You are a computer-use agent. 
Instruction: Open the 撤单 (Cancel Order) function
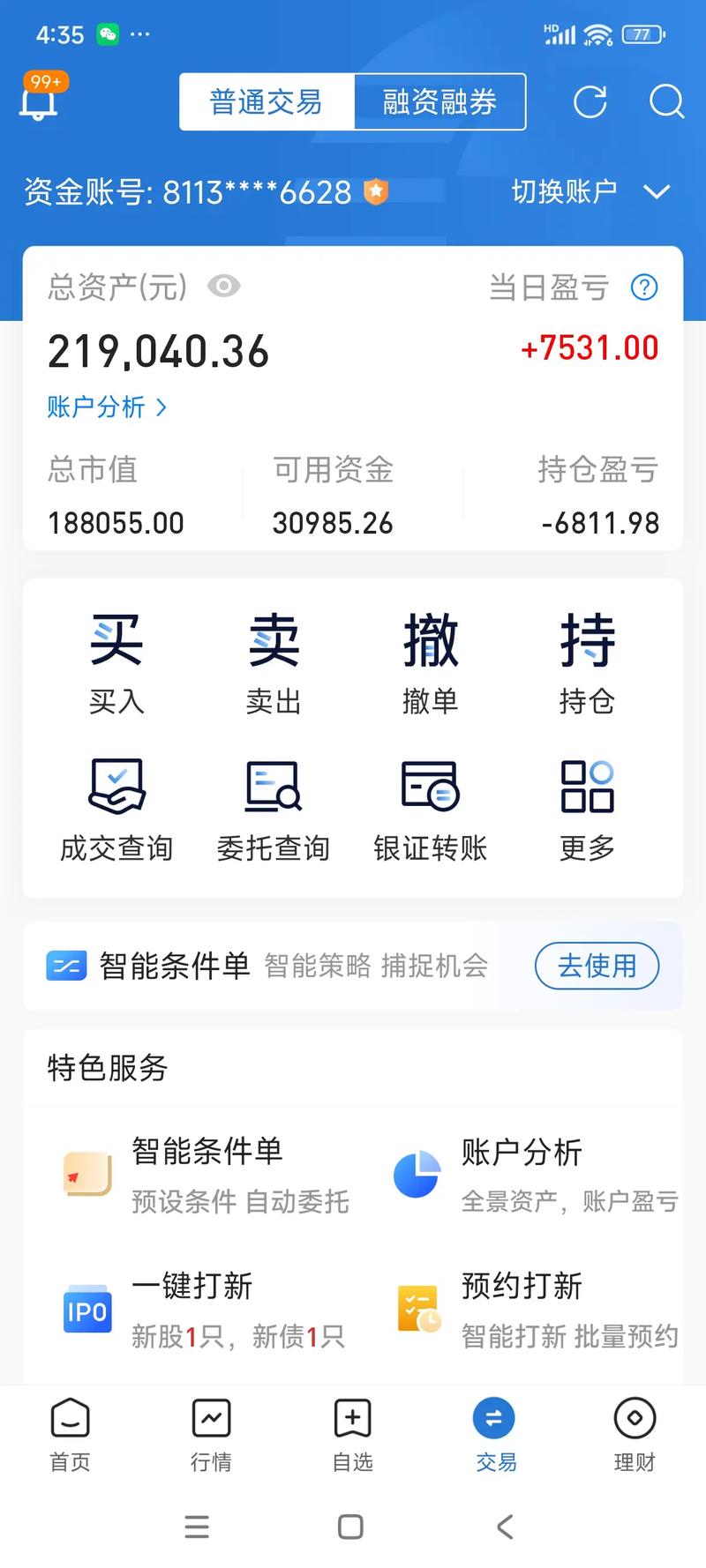pyautogui.click(x=430, y=660)
